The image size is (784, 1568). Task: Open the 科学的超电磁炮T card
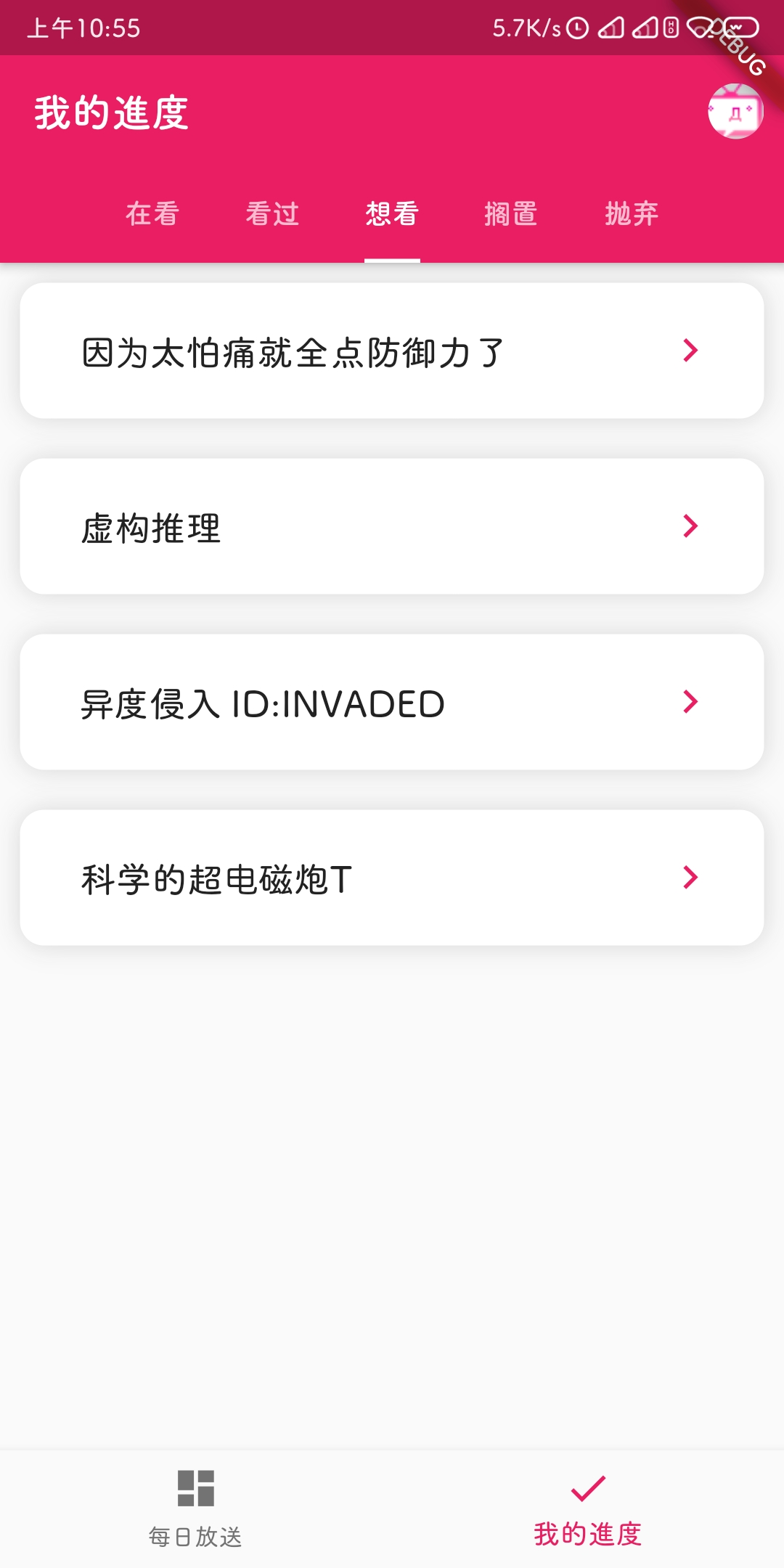click(x=392, y=878)
